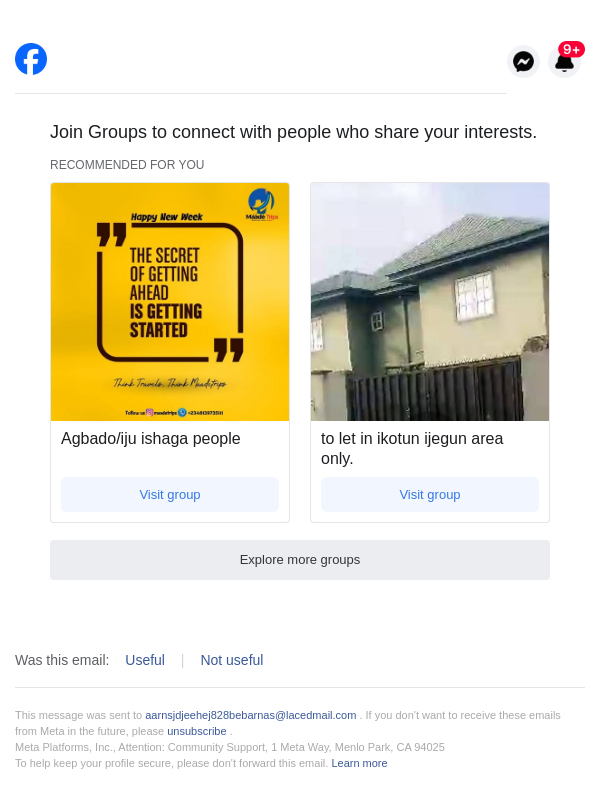The image size is (600, 809).
Task: Open the ikotun ijegun house photo tile
Action: [x=430, y=302]
